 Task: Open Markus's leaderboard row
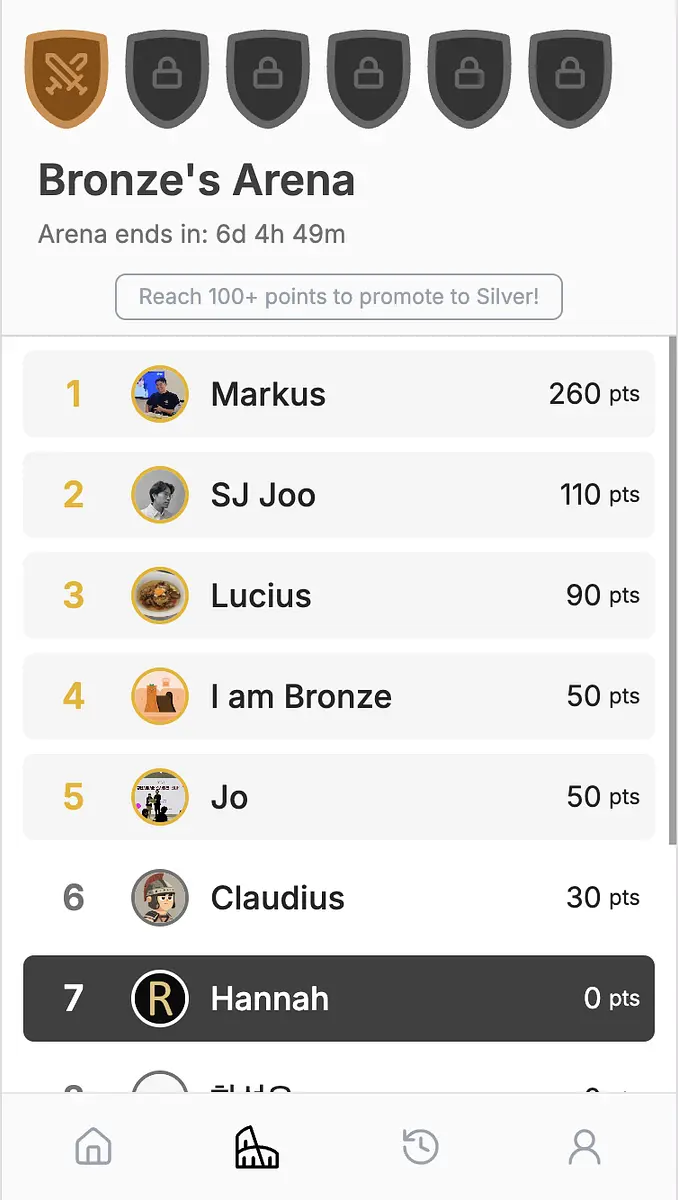coord(339,394)
